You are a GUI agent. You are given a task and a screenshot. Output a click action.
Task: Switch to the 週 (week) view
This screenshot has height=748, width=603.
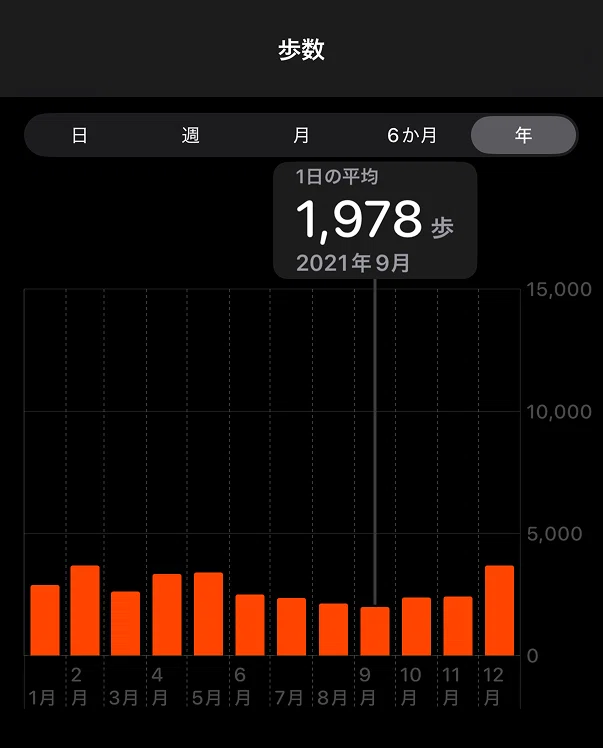pyautogui.click(x=190, y=135)
